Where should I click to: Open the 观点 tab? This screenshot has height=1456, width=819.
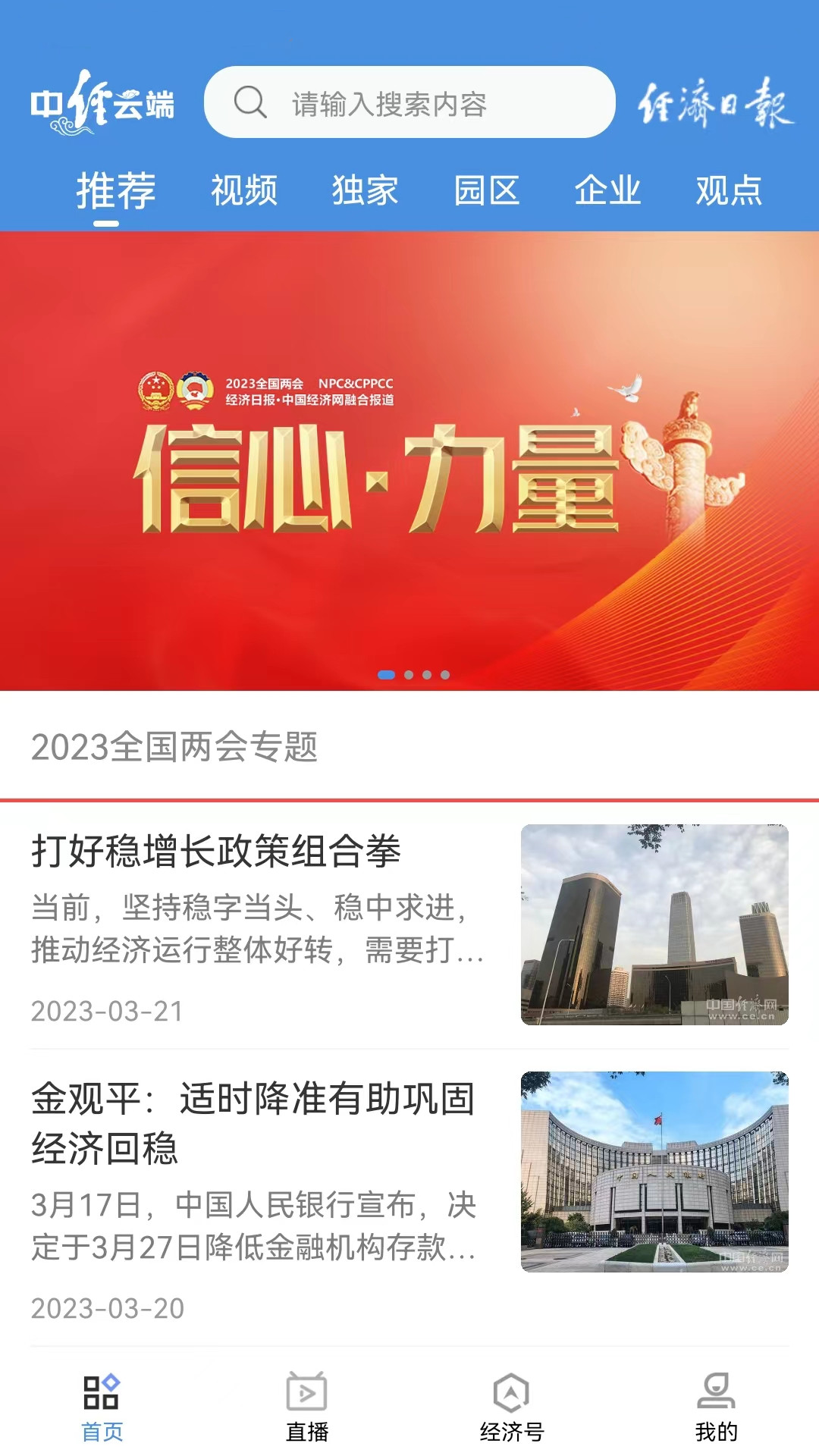[729, 190]
